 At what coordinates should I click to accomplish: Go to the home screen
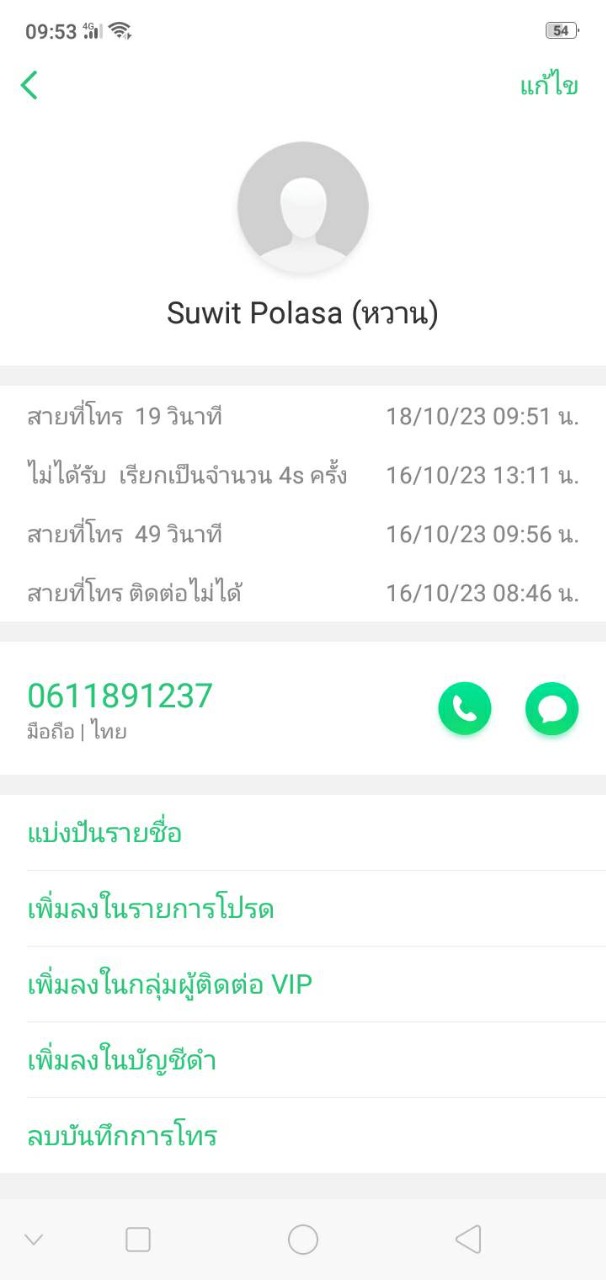point(303,1240)
